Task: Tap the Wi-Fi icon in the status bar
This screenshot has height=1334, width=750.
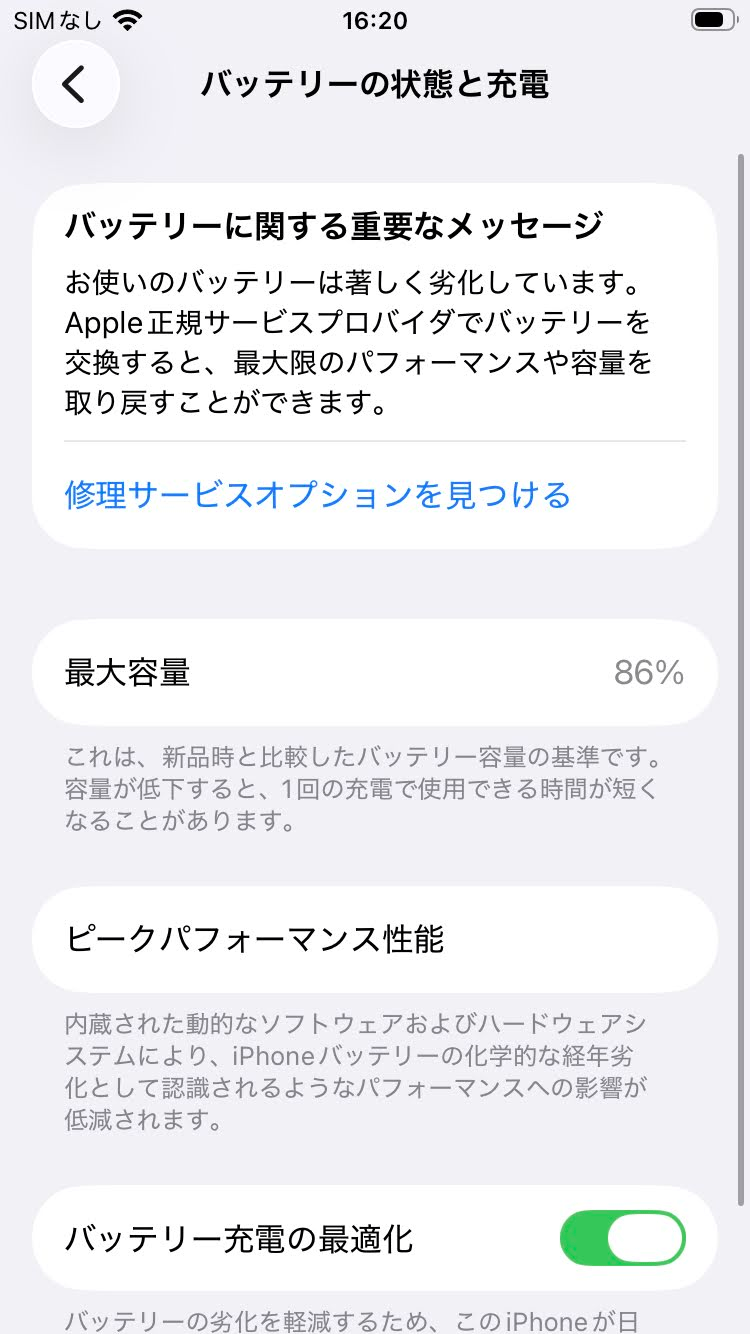Action: 129,18
